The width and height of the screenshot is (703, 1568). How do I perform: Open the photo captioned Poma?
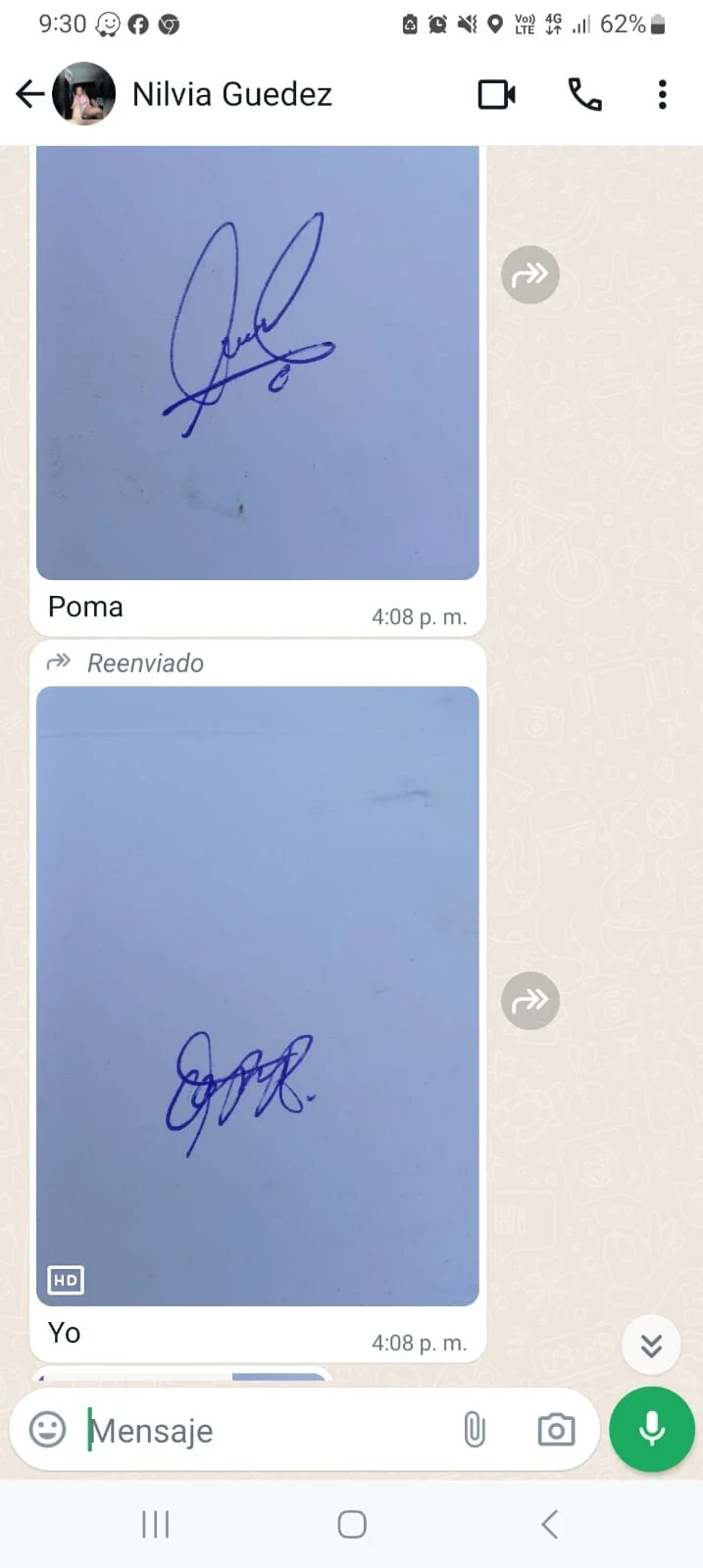pos(258,363)
